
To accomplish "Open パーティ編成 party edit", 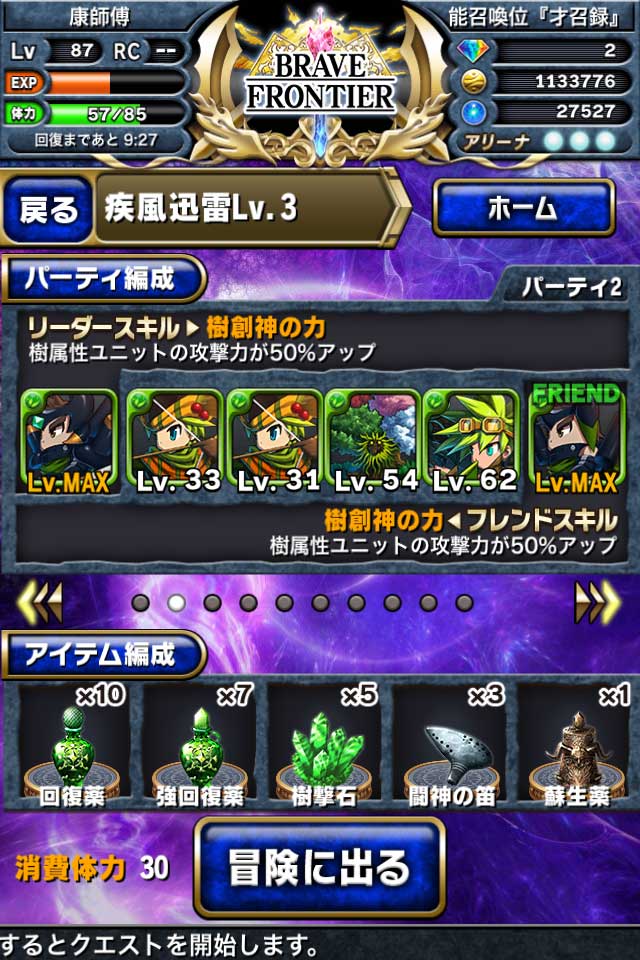I will [x=104, y=279].
